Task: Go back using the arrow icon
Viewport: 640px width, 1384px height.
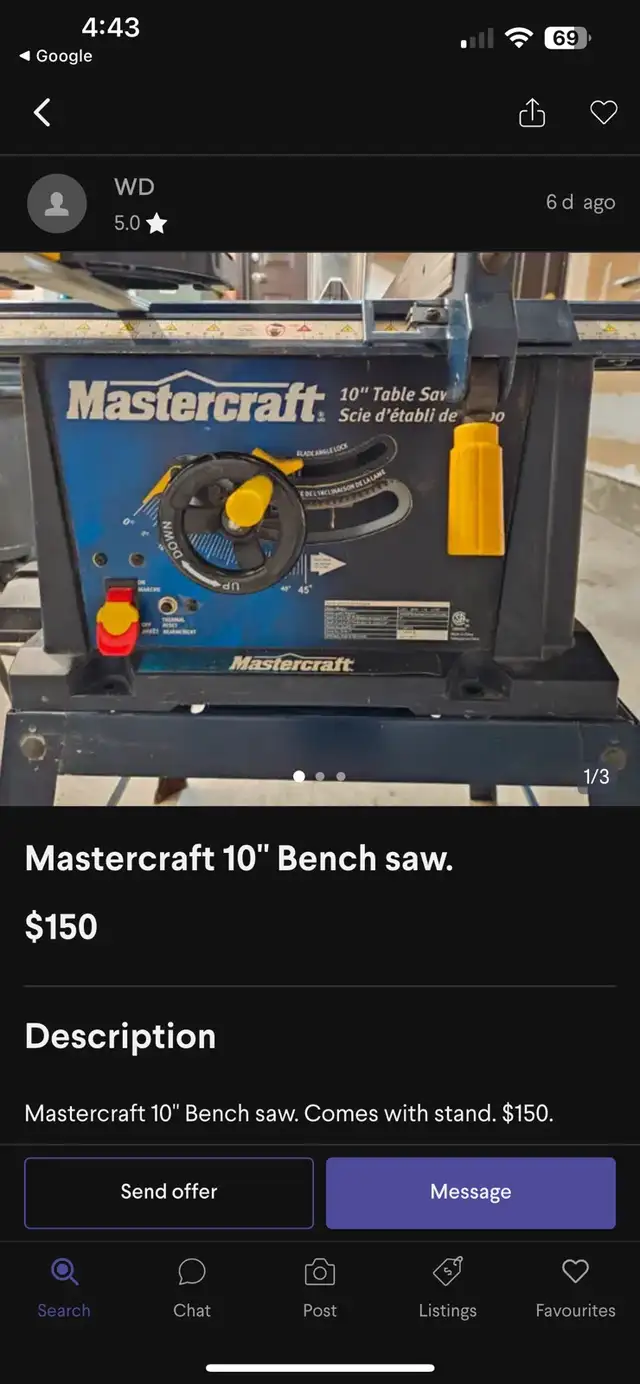Action: 42,113
